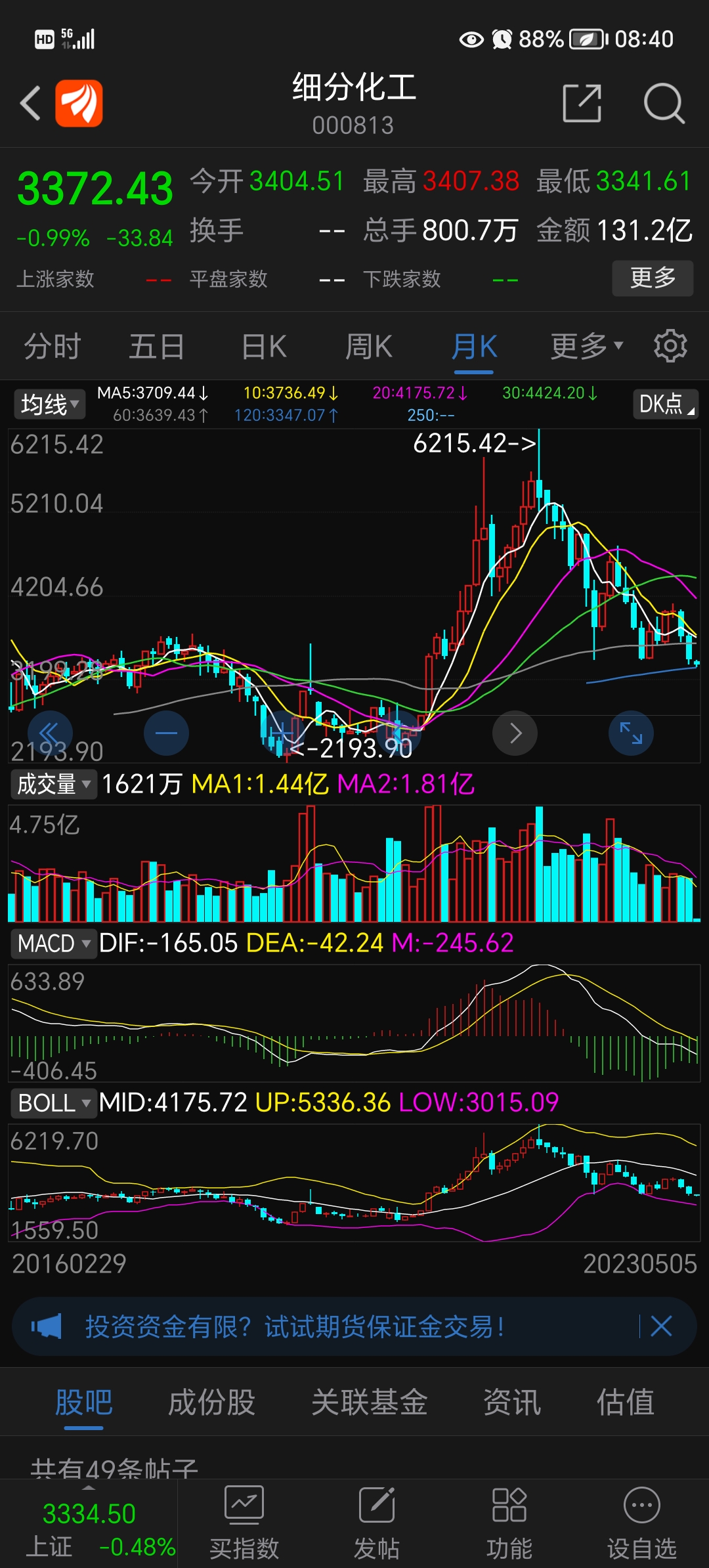
Task: Open the MACD indicator dropdown
Action: [54, 944]
